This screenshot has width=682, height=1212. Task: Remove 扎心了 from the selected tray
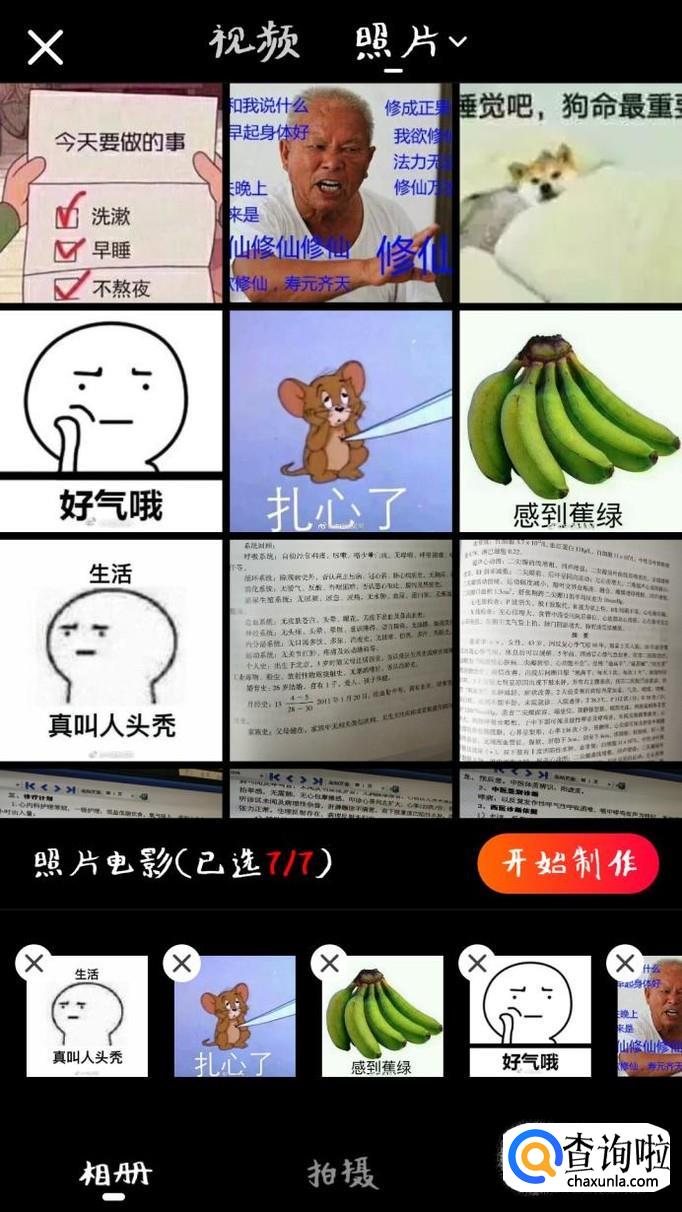(x=182, y=963)
